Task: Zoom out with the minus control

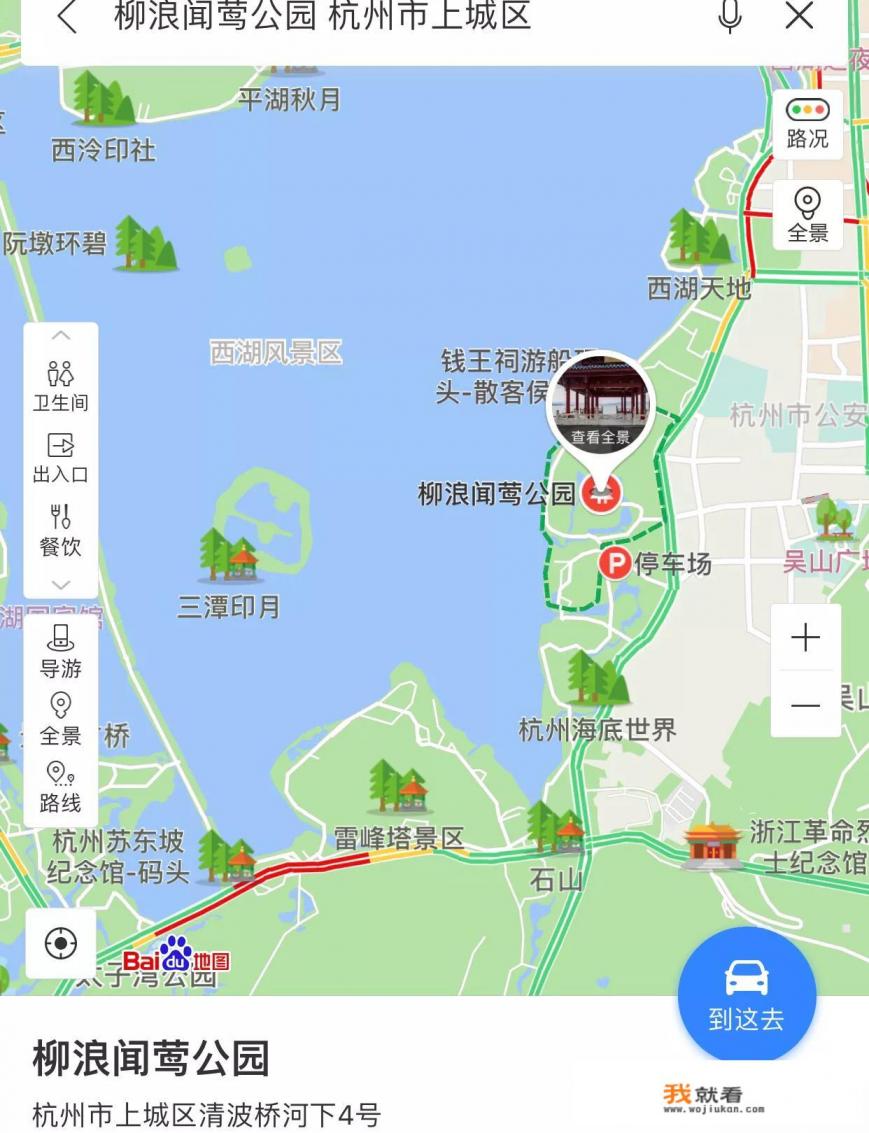Action: pyautogui.click(x=806, y=707)
